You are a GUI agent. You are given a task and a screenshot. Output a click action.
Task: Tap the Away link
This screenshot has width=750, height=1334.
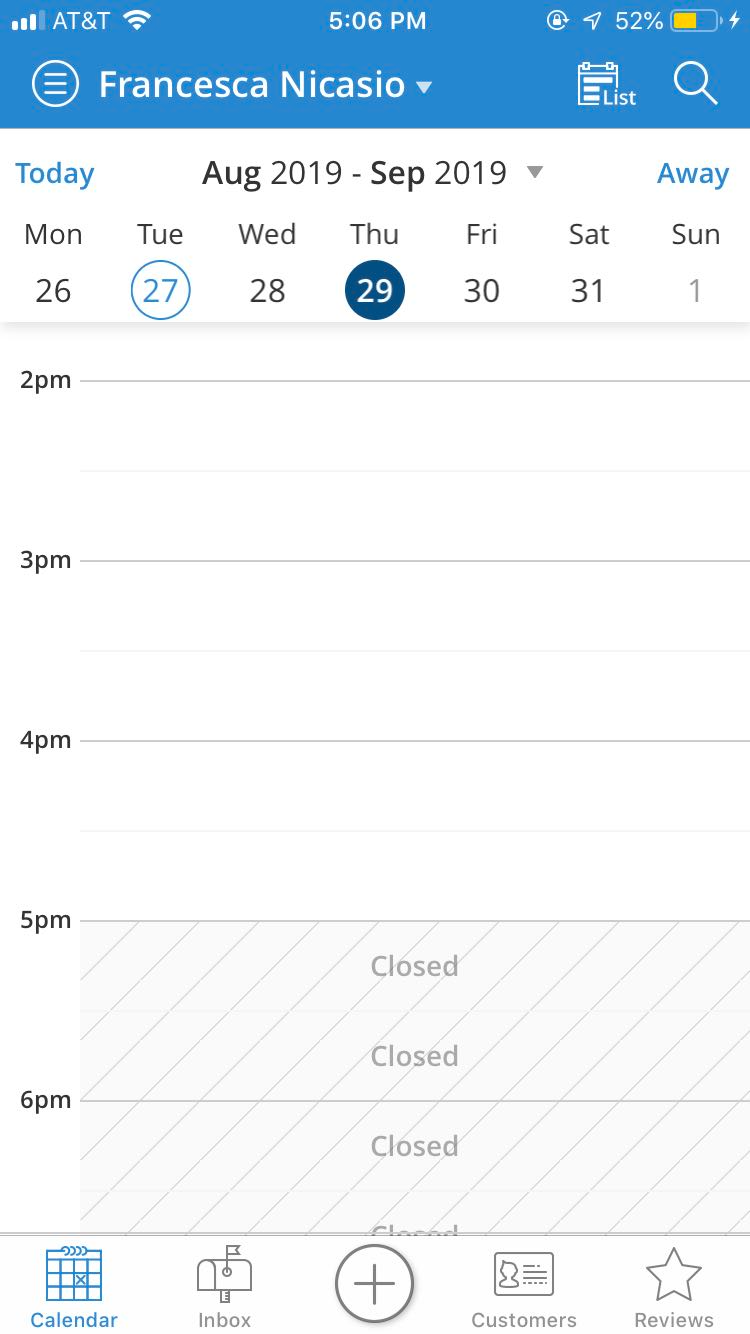pyautogui.click(x=693, y=174)
